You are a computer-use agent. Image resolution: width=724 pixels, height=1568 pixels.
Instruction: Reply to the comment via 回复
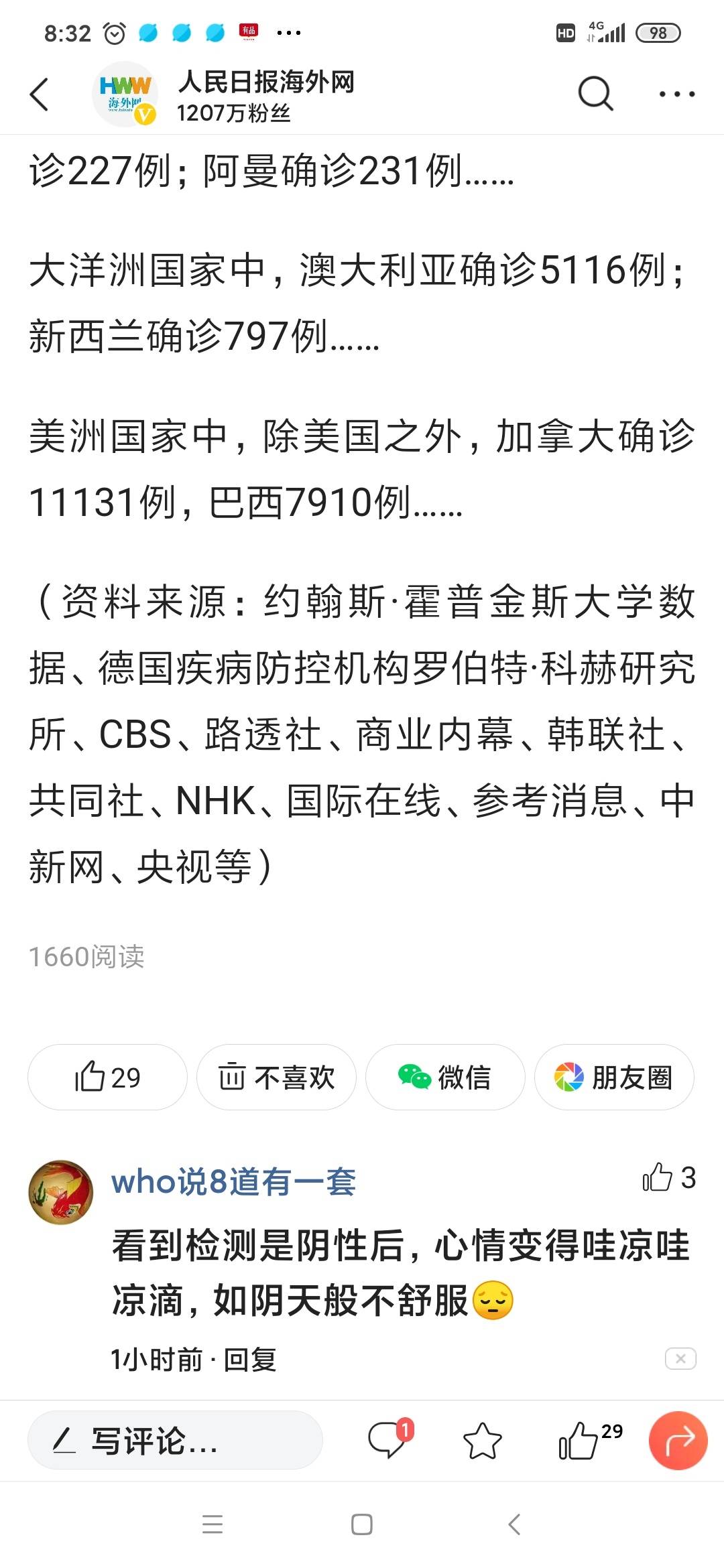pyautogui.click(x=250, y=1360)
